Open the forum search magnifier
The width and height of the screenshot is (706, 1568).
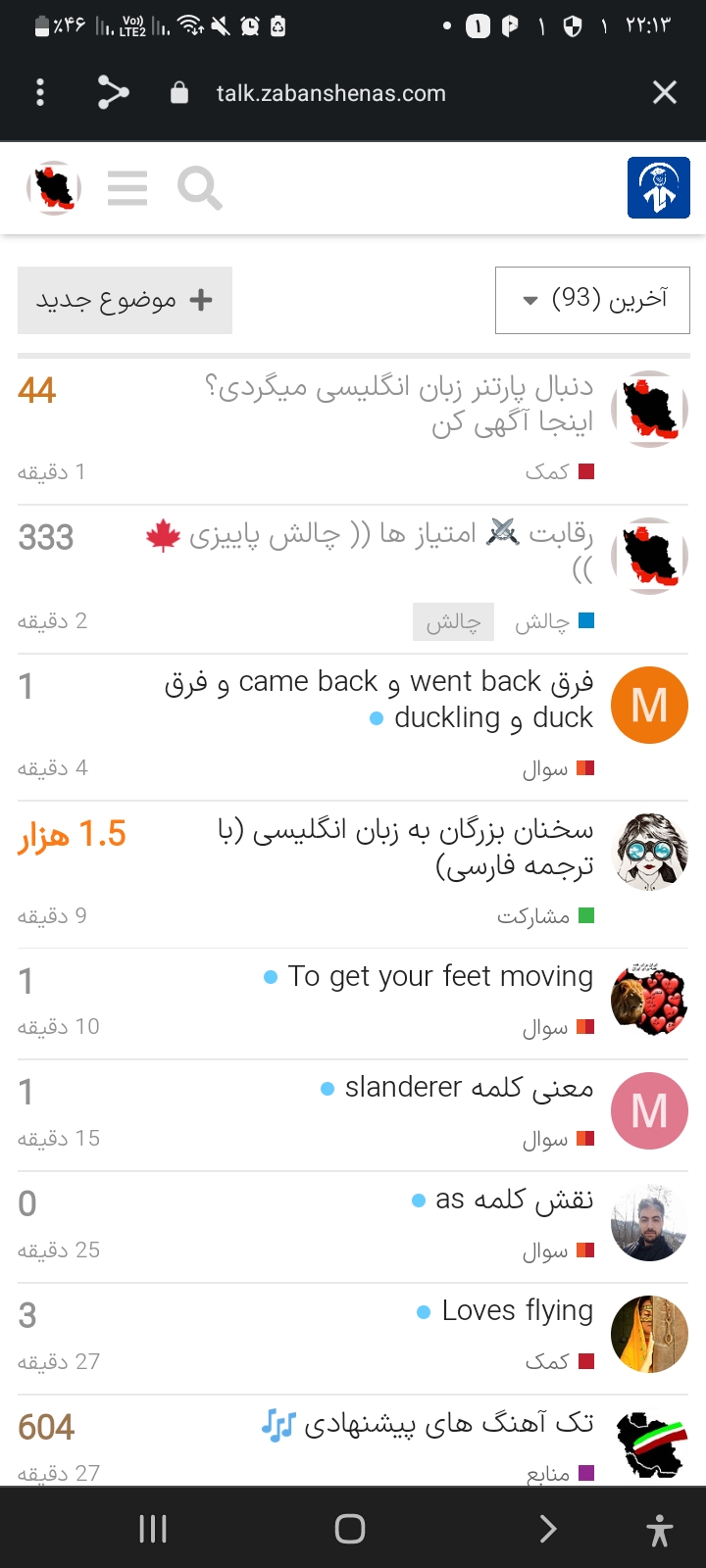pyautogui.click(x=199, y=187)
